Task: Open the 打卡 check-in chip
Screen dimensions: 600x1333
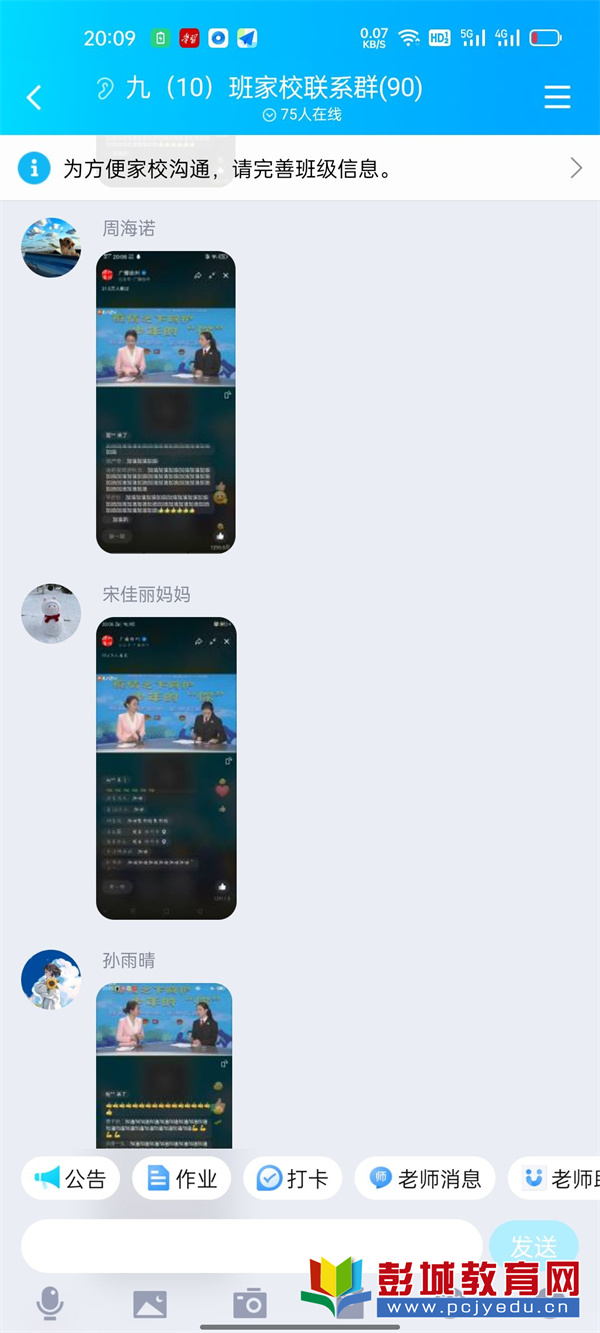Action: point(293,1179)
